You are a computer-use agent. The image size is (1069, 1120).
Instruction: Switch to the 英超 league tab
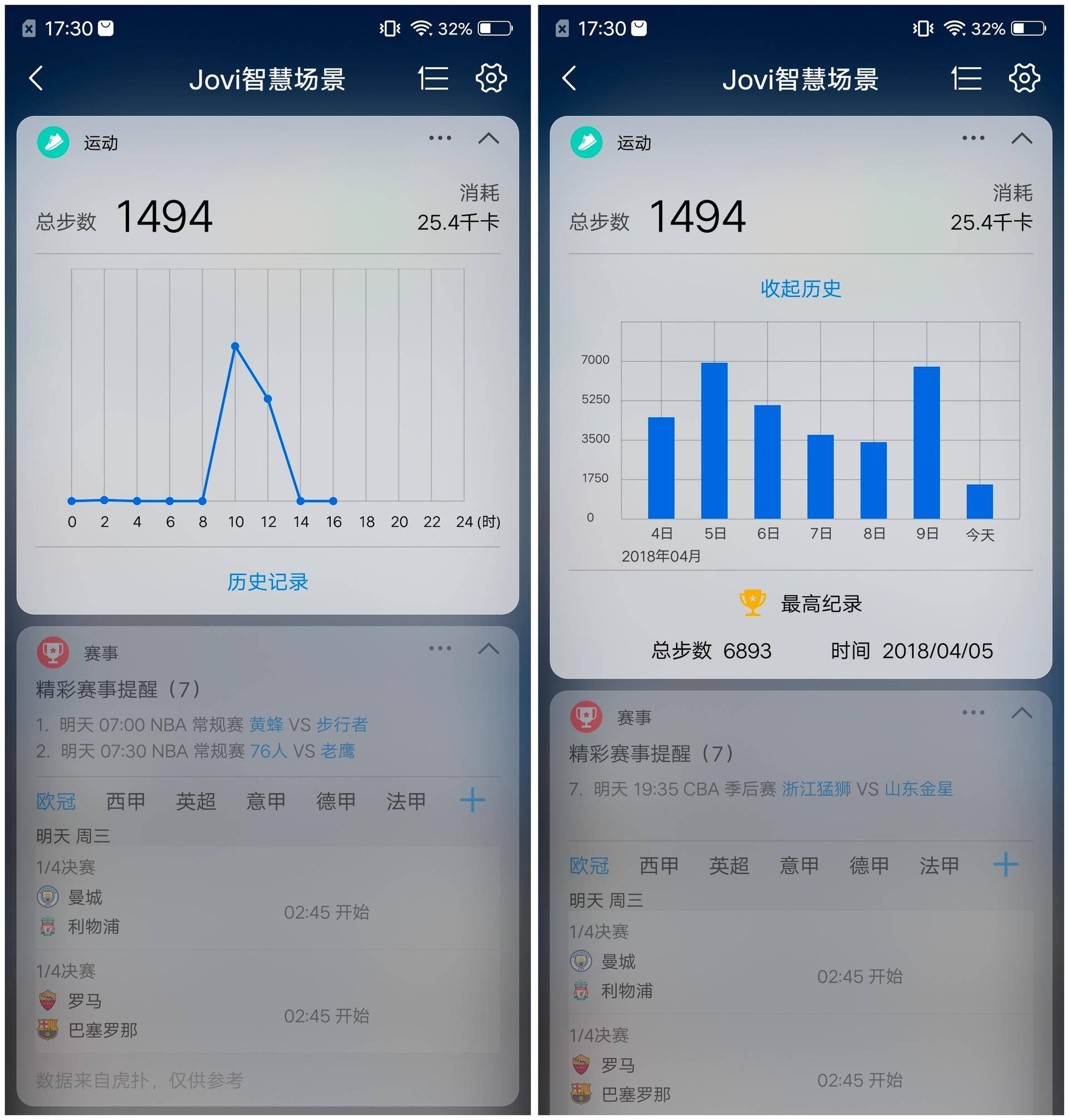[195, 801]
